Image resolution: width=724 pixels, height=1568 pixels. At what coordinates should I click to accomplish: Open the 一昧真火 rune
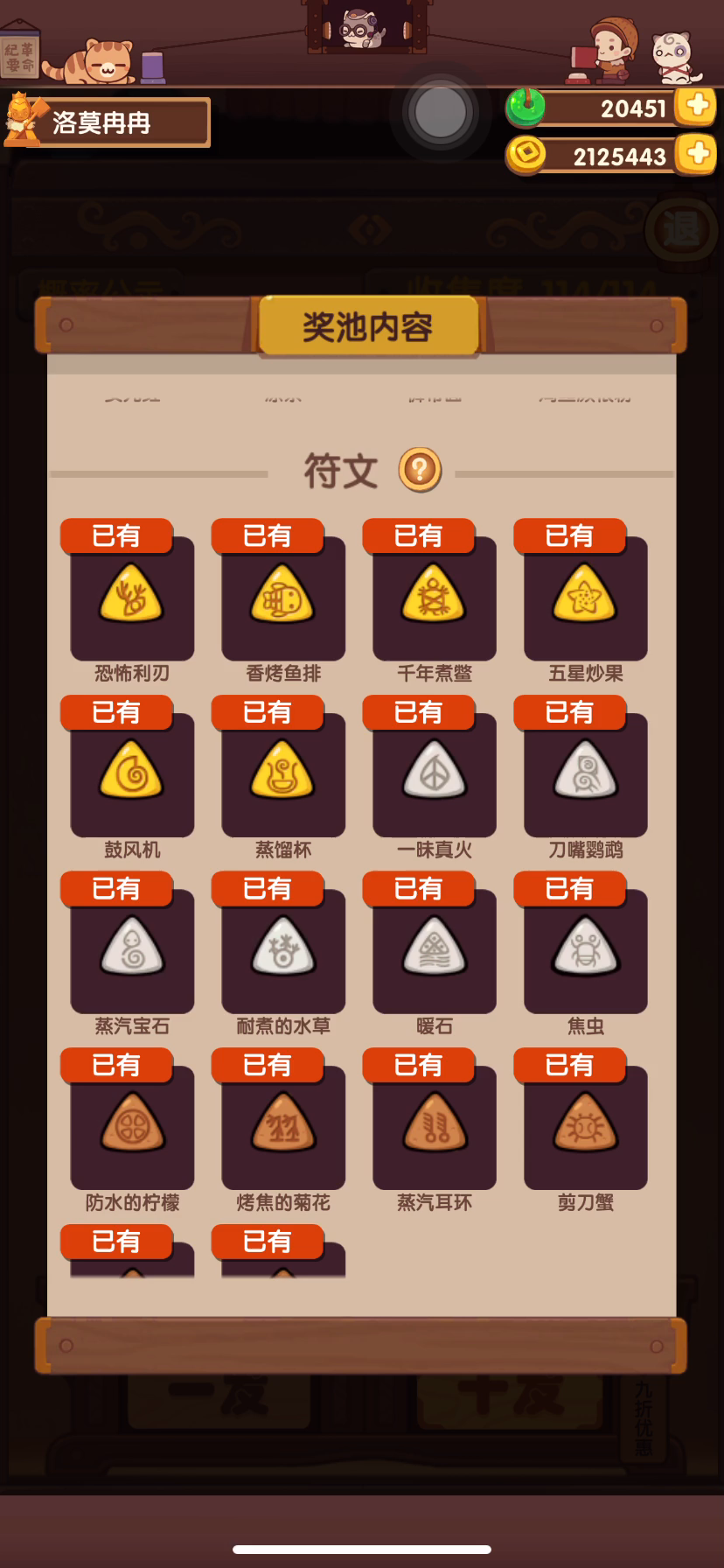tap(435, 775)
